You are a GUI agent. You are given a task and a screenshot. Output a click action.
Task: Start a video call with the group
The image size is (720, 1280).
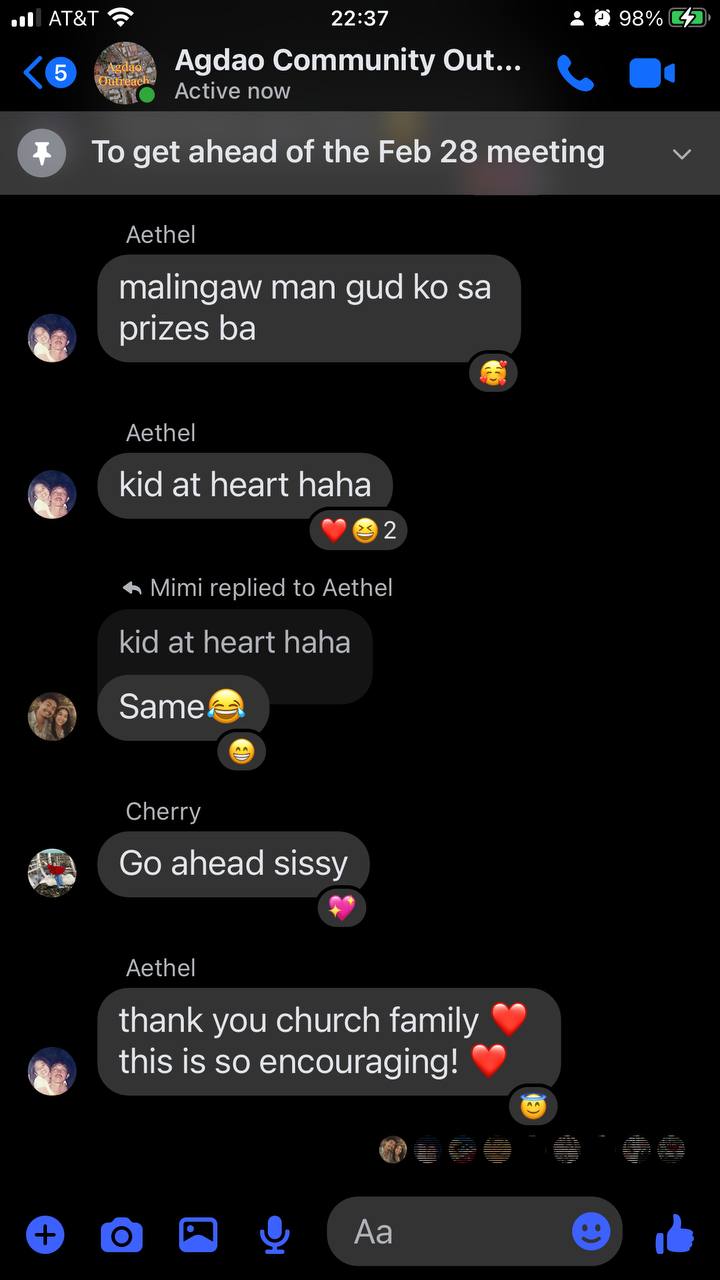[652, 73]
